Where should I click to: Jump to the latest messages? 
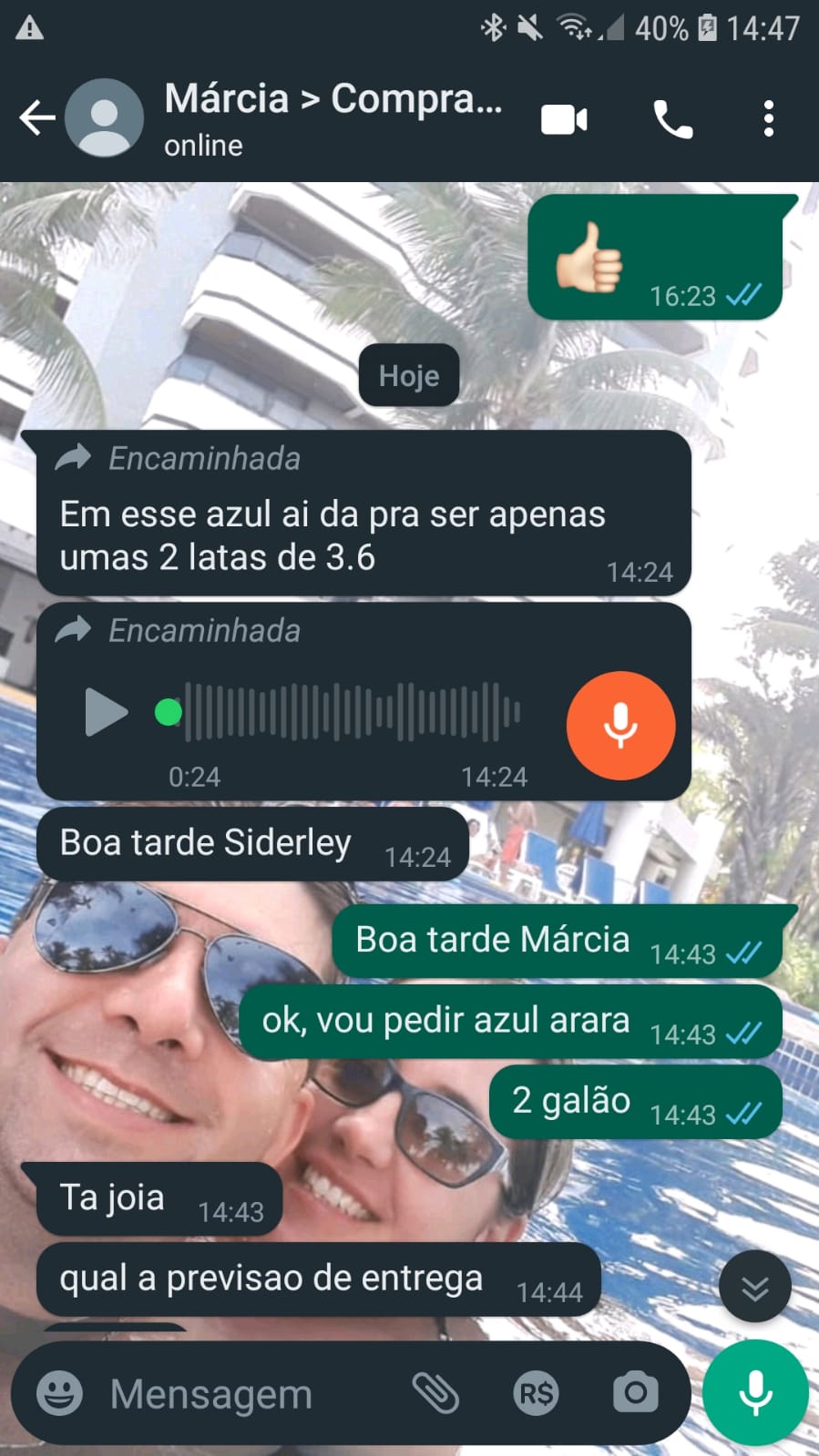(754, 1288)
